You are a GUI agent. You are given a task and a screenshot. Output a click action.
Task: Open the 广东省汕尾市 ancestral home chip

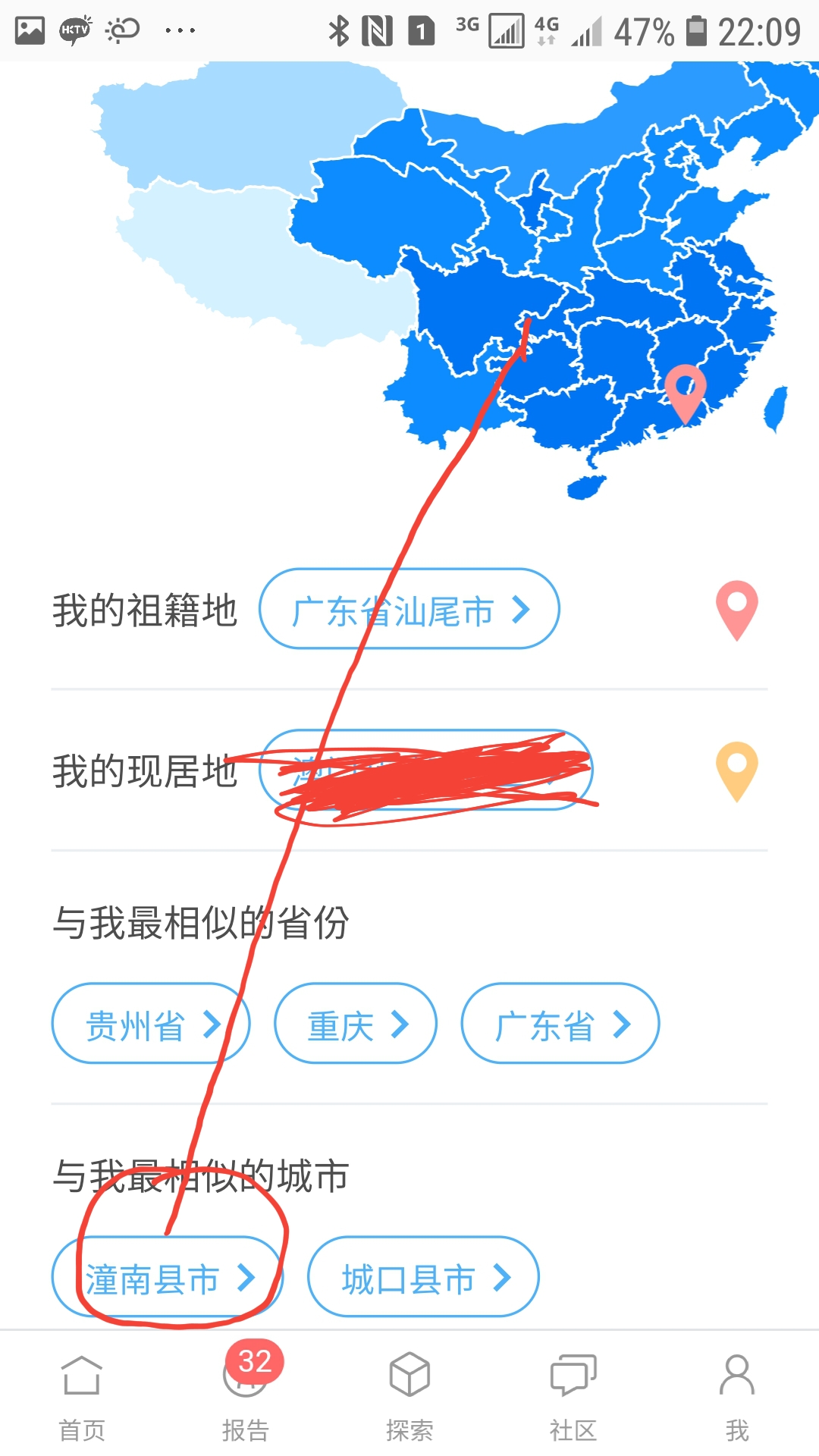[409, 609]
